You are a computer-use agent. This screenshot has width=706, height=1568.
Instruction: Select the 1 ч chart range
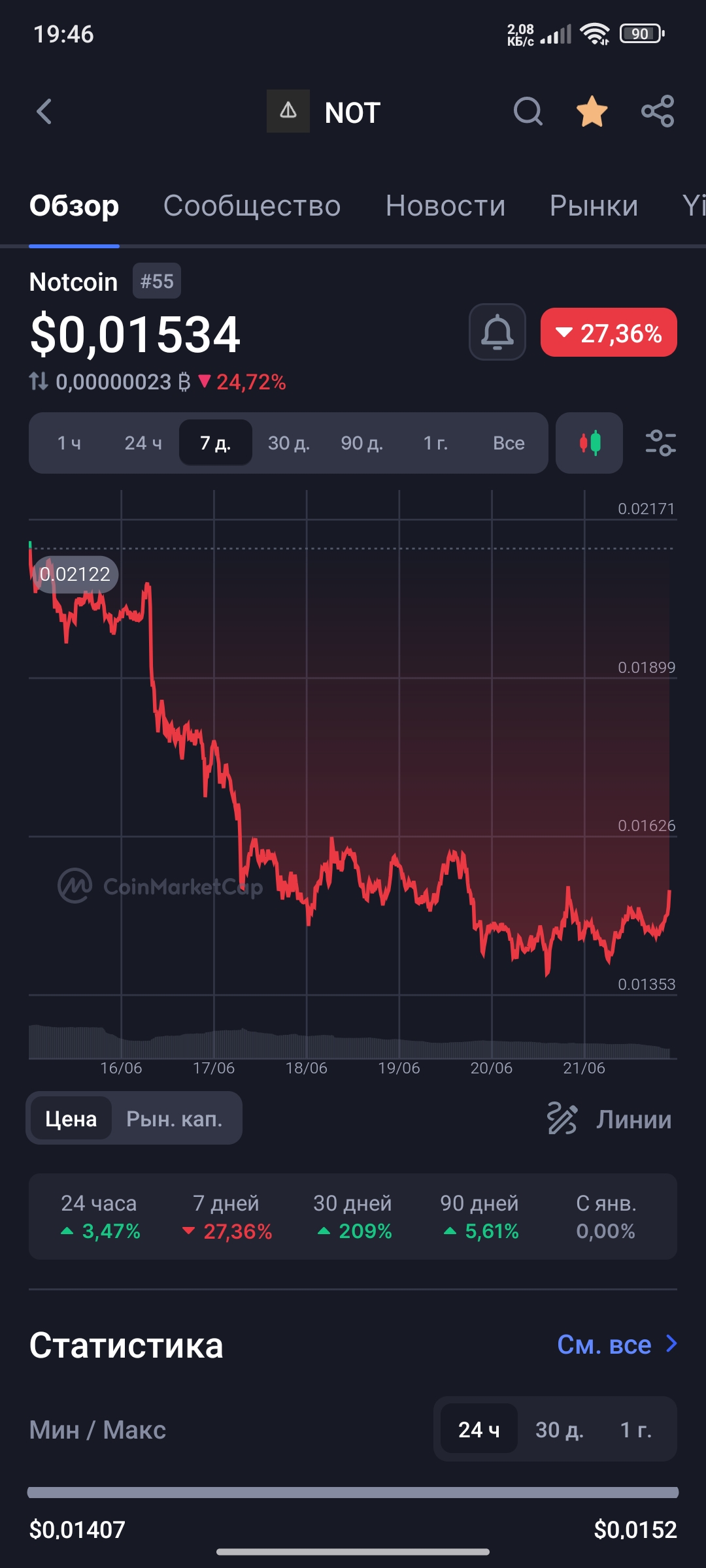69,443
